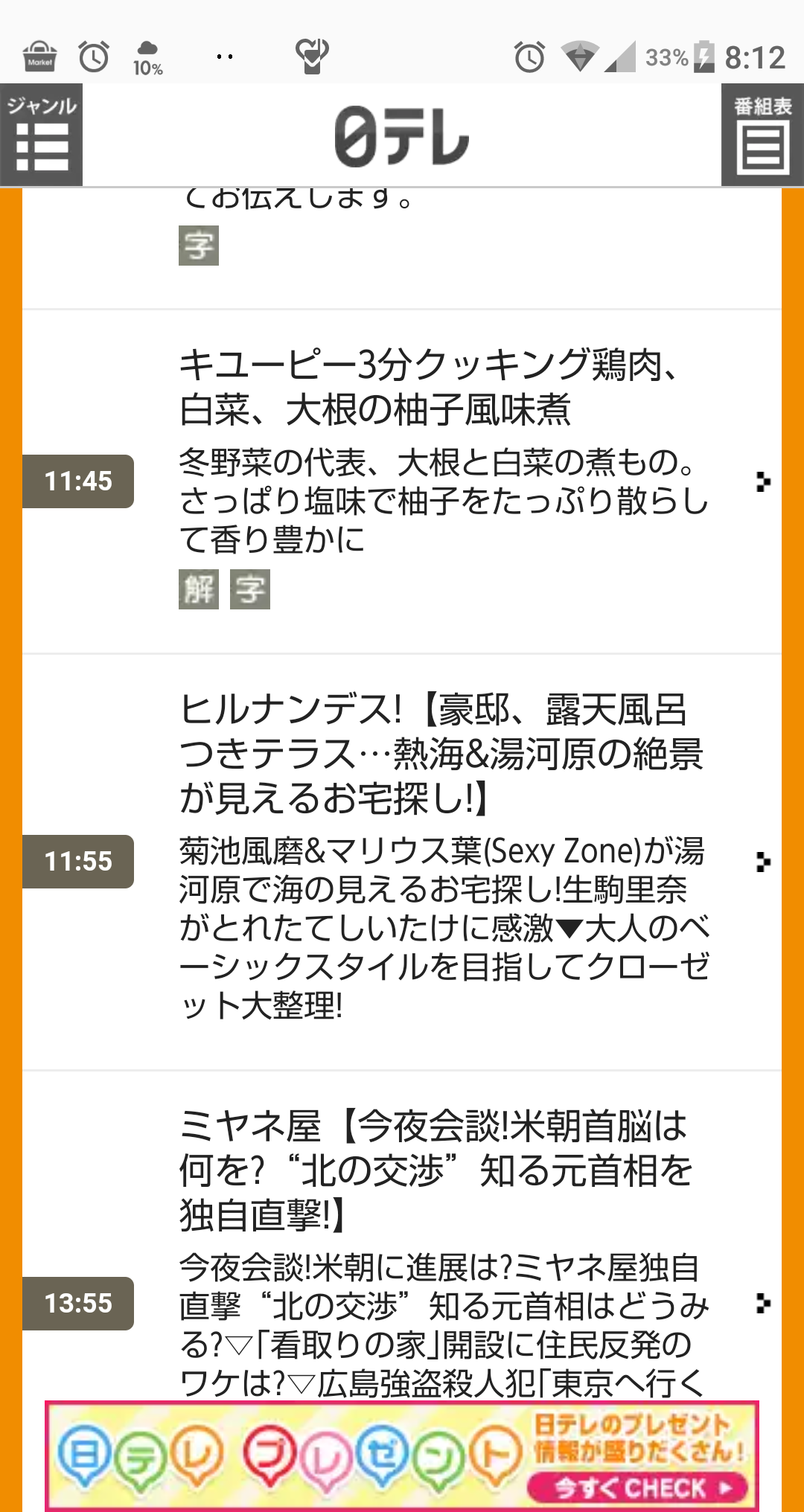Open the 番組表 program guide
The image size is (804, 1512).
762,135
